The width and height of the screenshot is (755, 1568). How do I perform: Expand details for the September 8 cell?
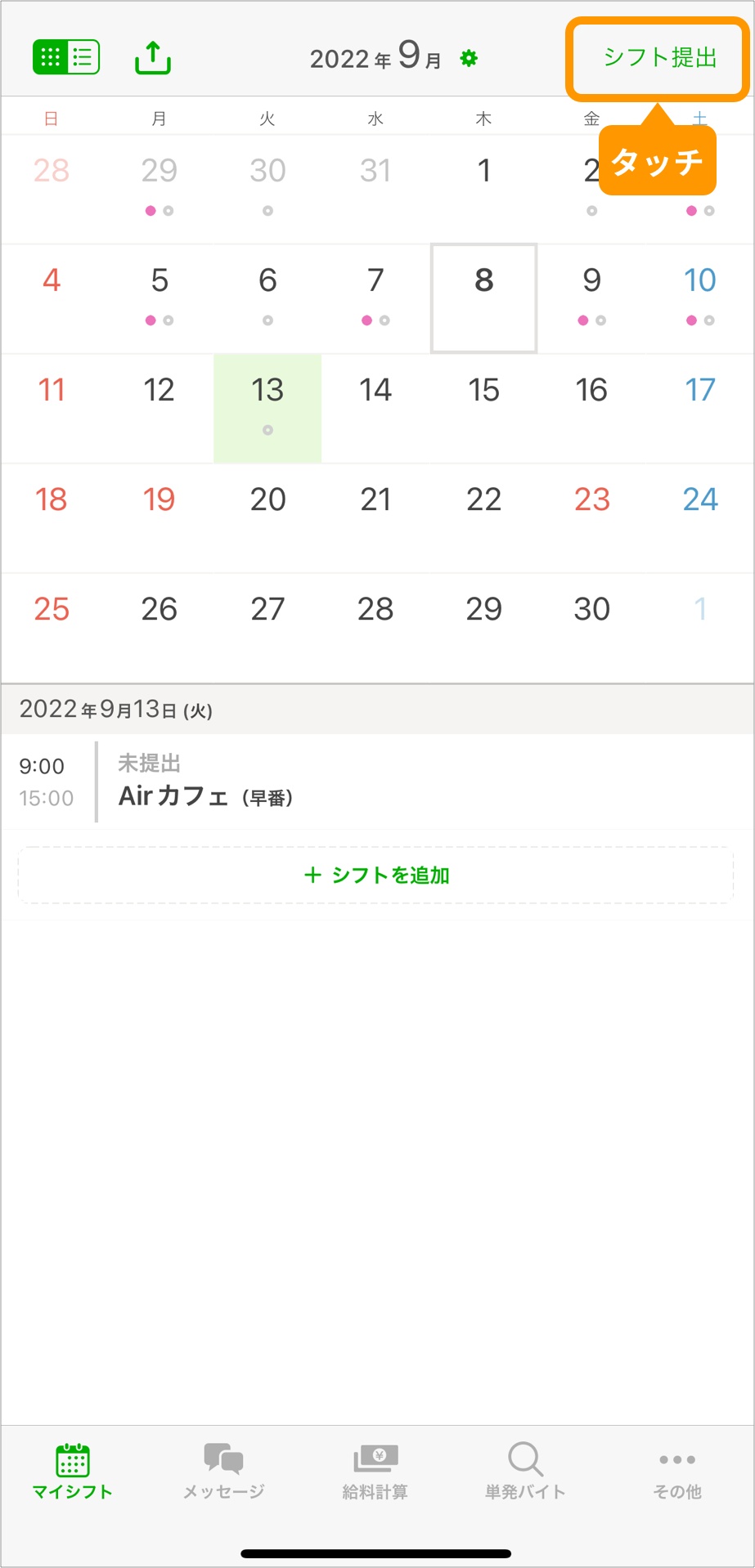(x=483, y=297)
